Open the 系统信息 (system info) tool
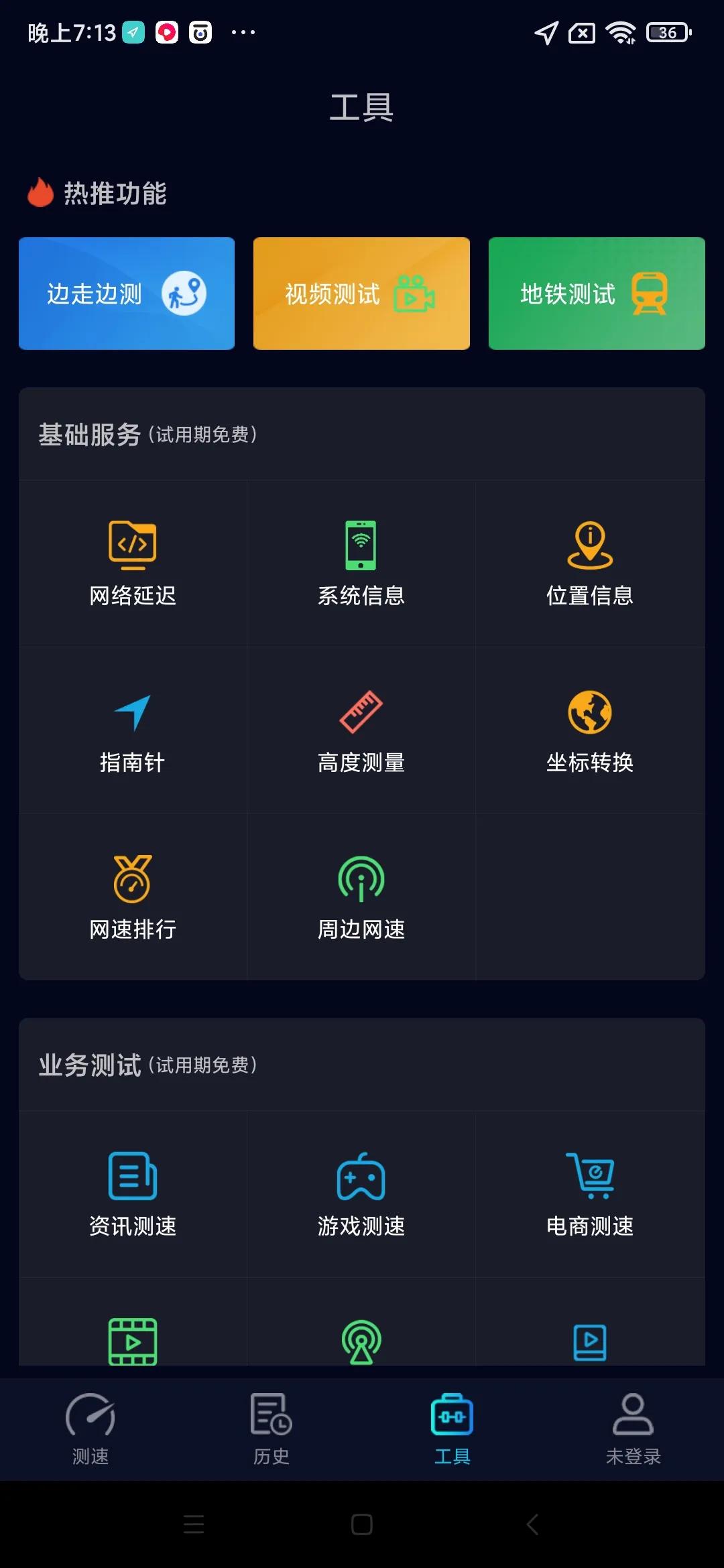 tap(361, 563)
